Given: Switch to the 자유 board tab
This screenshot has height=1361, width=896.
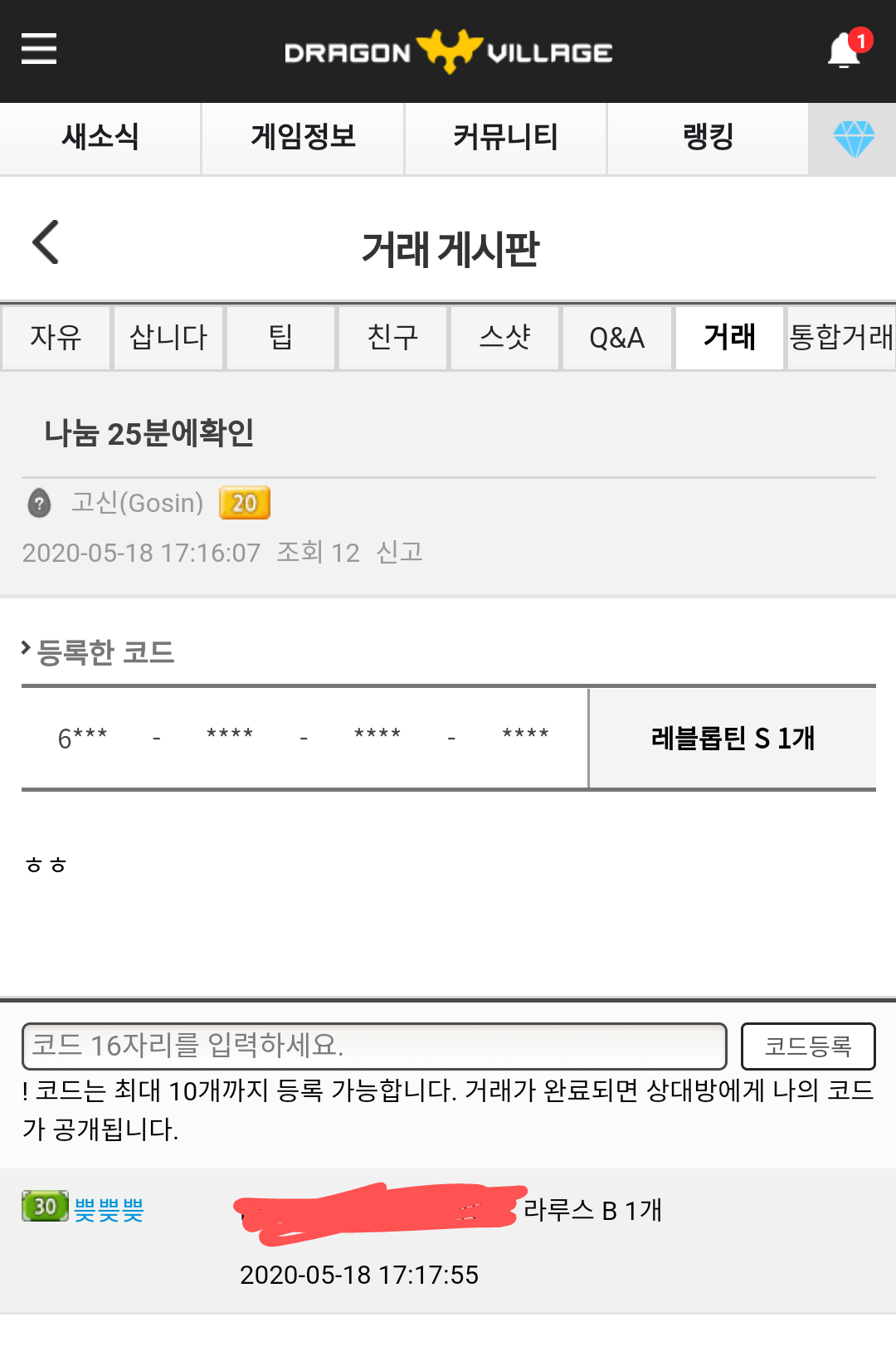Looking at the screenshot, I should tap(56, 338).
